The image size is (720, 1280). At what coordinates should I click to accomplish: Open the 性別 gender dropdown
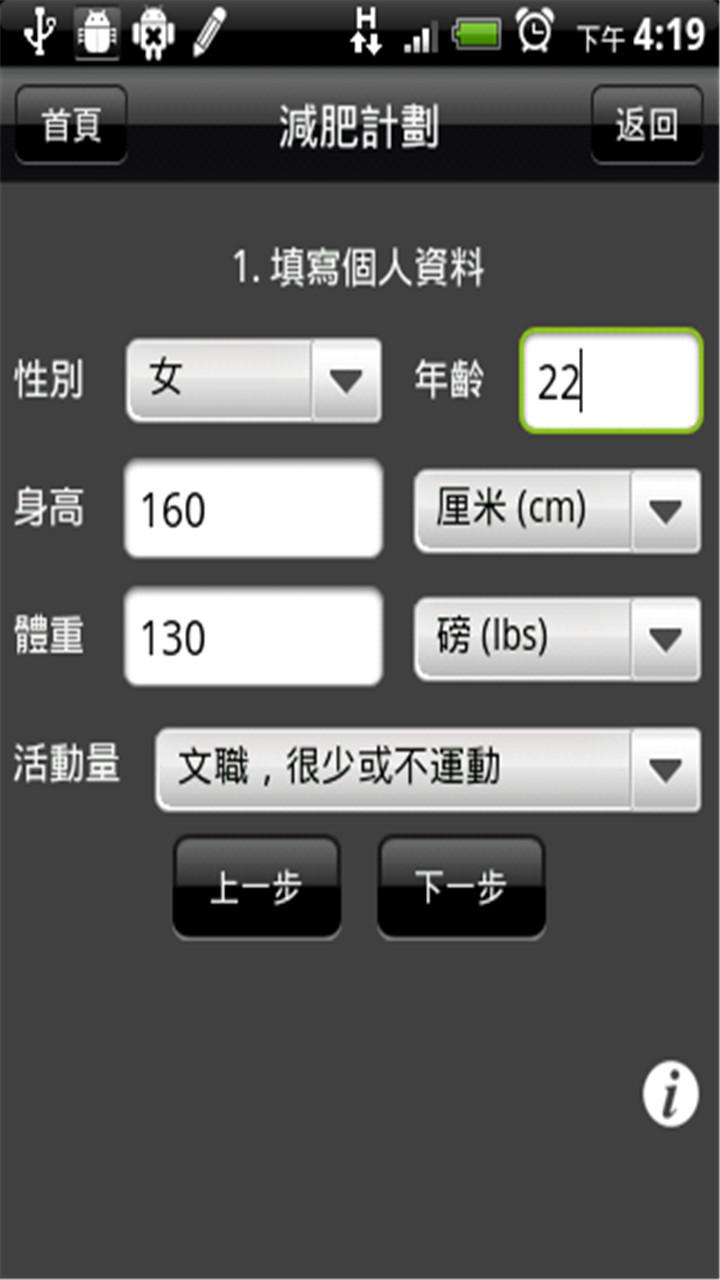tap(254, 380)
